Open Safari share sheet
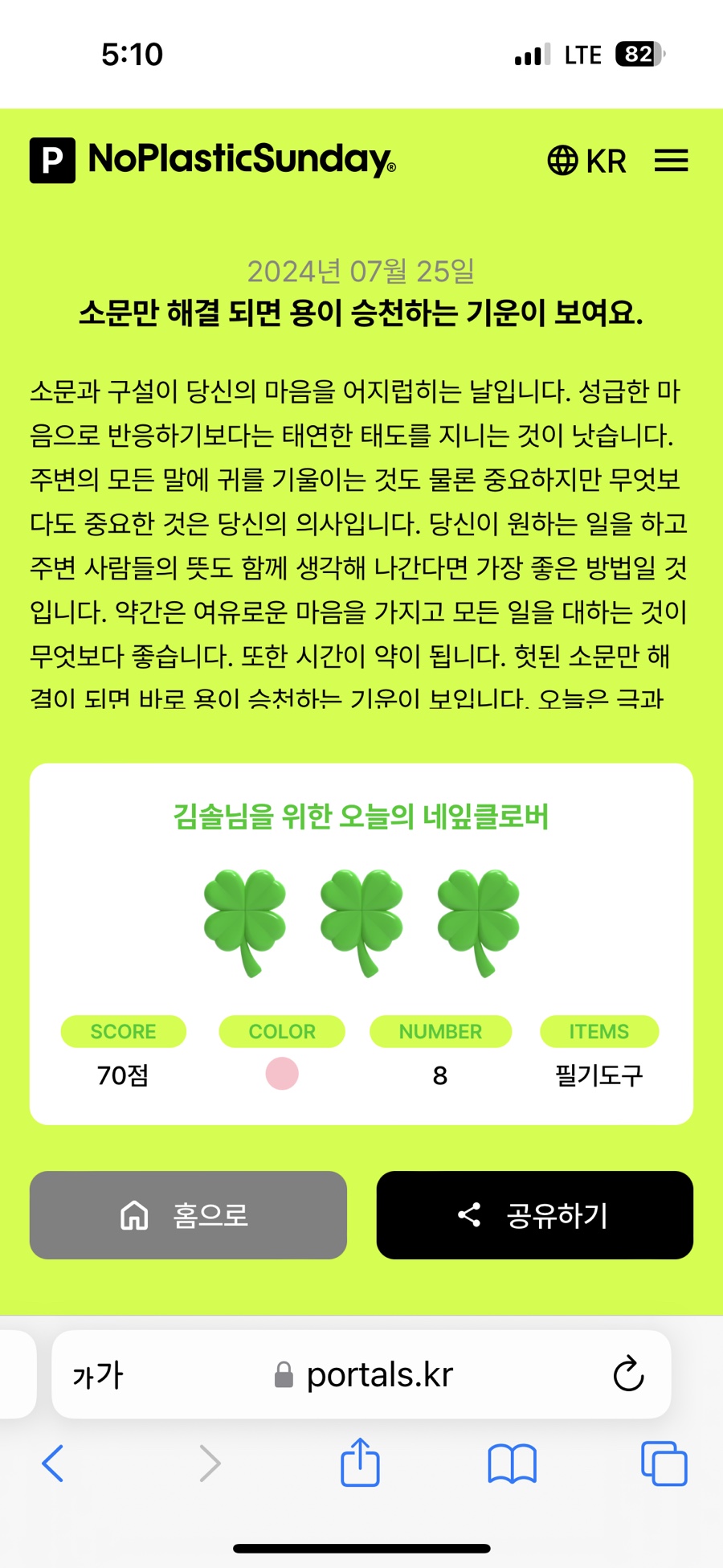Screen dimensions: 723x1568 (x=360, y=1463)
